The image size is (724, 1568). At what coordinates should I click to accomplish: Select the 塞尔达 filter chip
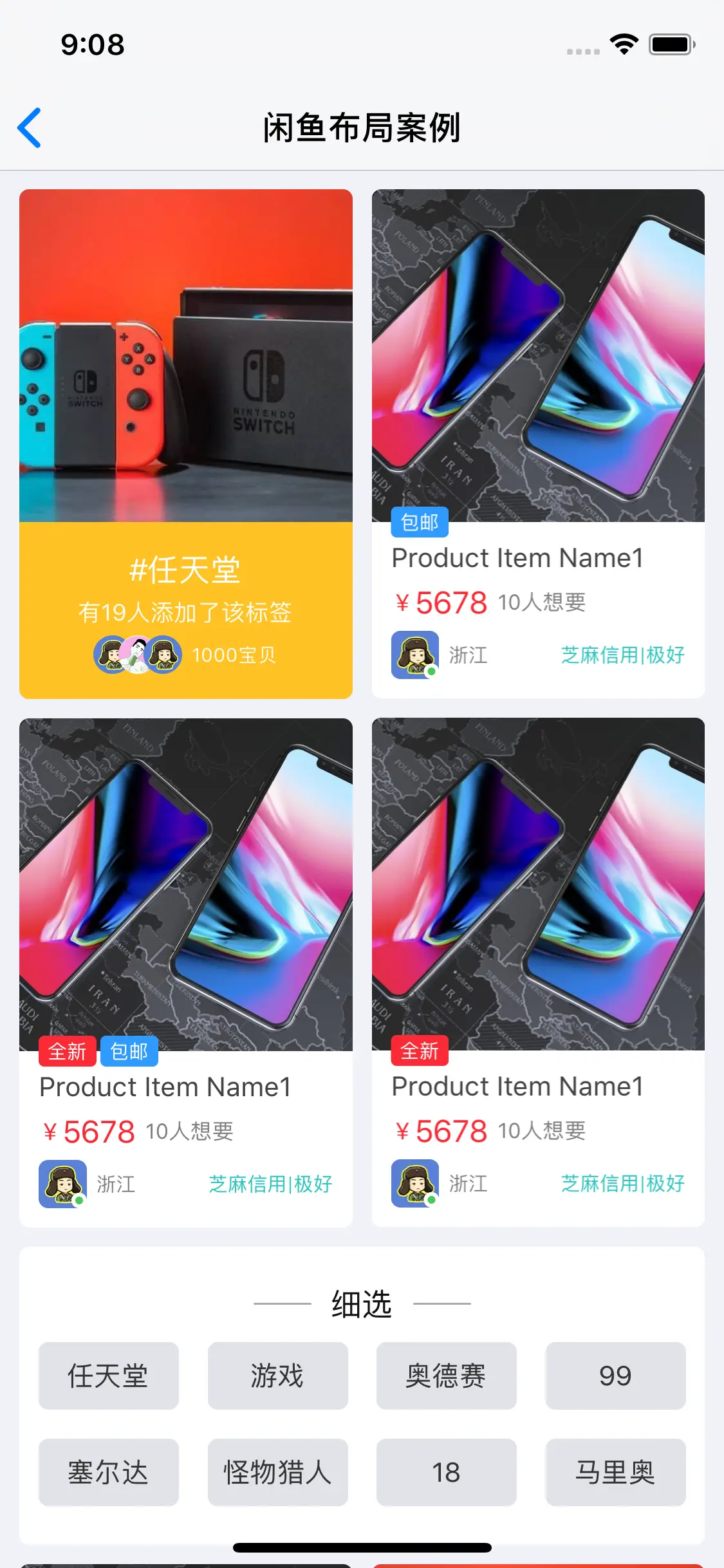click(108, 1472)
